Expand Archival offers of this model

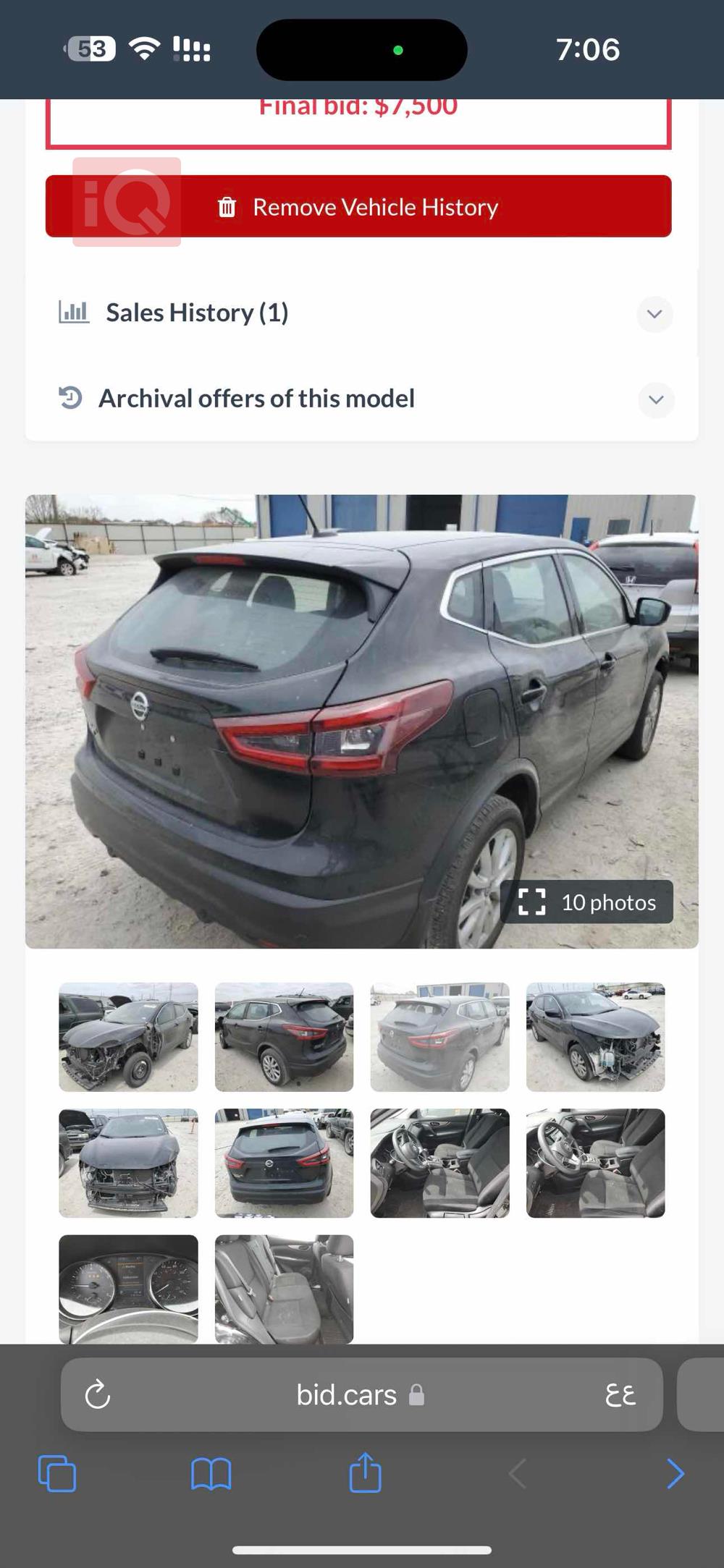pyautogui.click(x=655, y=399)
